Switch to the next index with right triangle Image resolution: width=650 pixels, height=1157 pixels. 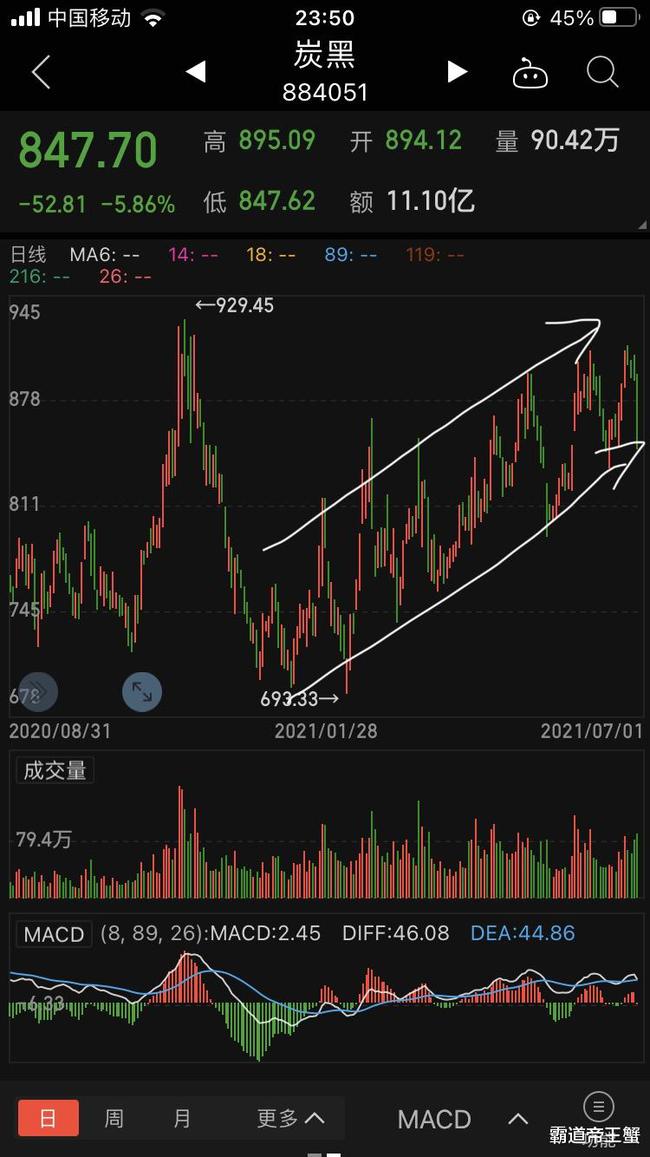pos(457,72)
